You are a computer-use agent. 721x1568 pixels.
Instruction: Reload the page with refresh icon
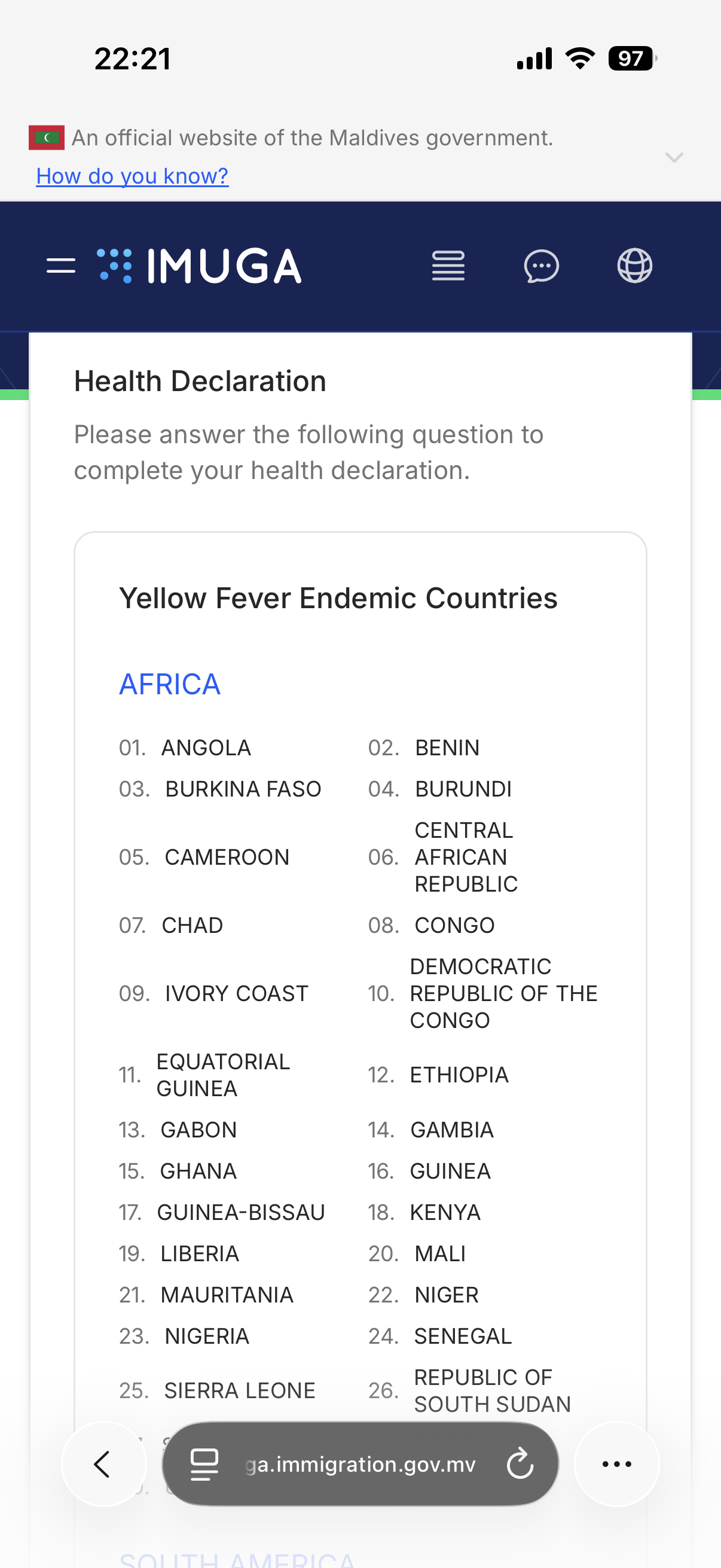tap(520, 1463)
